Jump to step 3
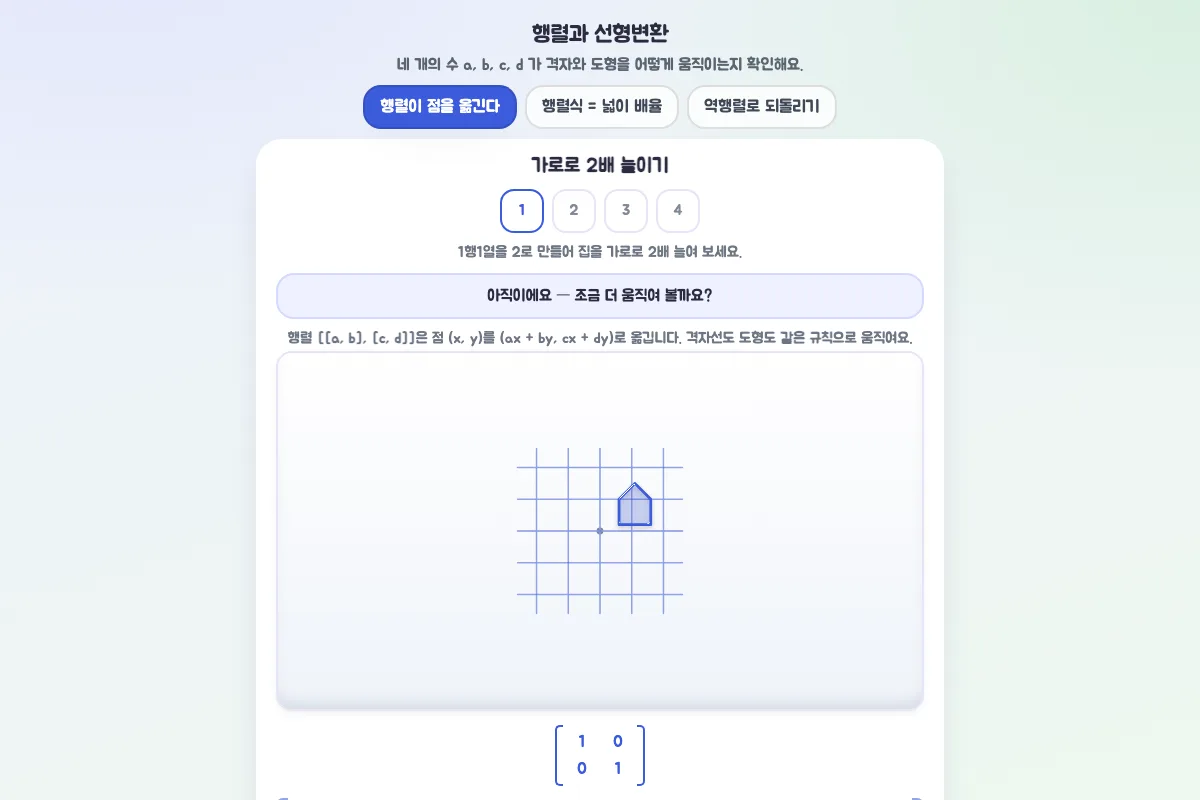 pyautogui.click(x=626, y=211)
